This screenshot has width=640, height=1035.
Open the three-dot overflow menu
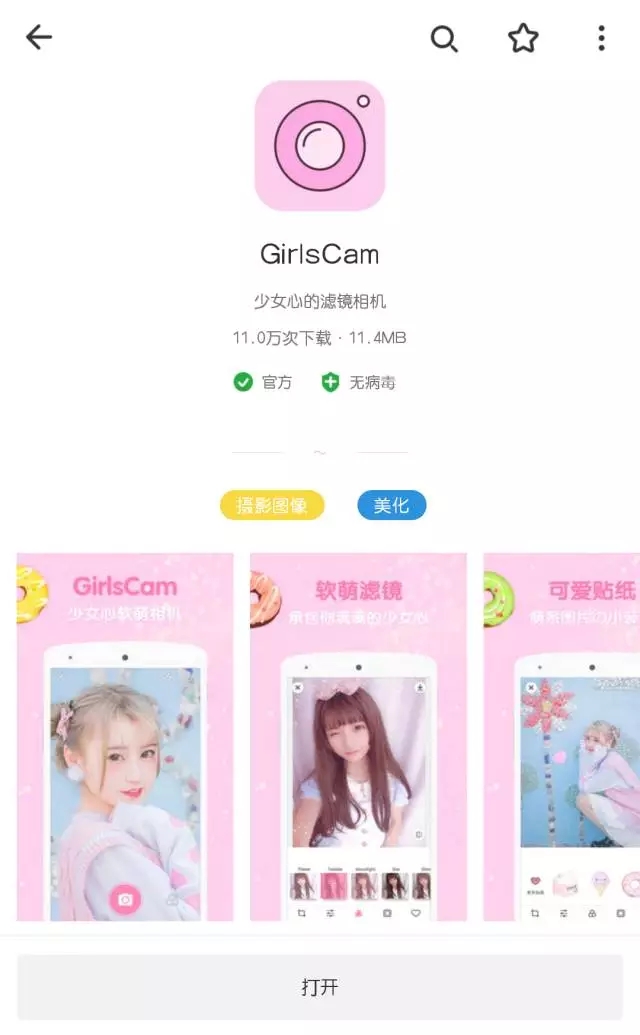click(601, 38)
